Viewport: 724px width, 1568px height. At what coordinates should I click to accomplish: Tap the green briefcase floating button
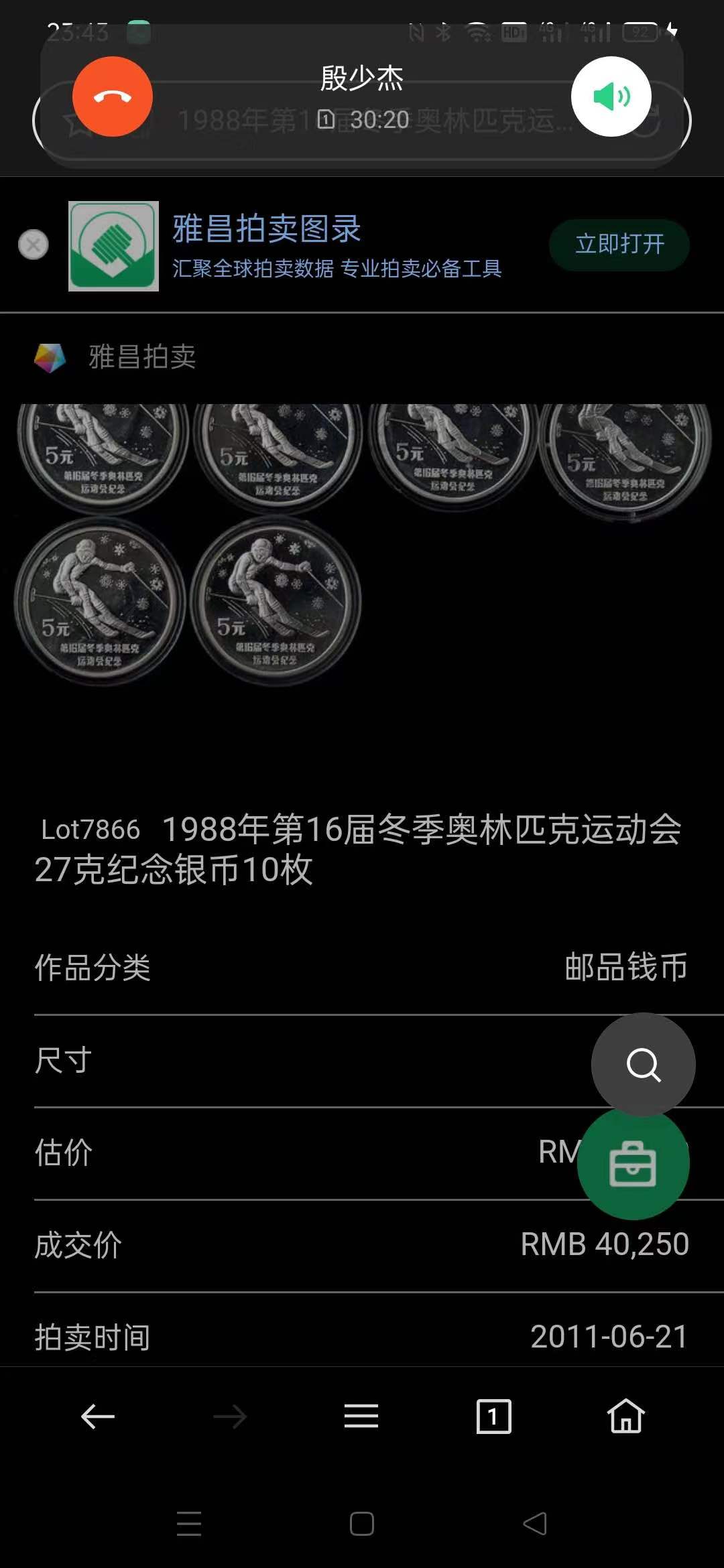(x=633, y=1164)
